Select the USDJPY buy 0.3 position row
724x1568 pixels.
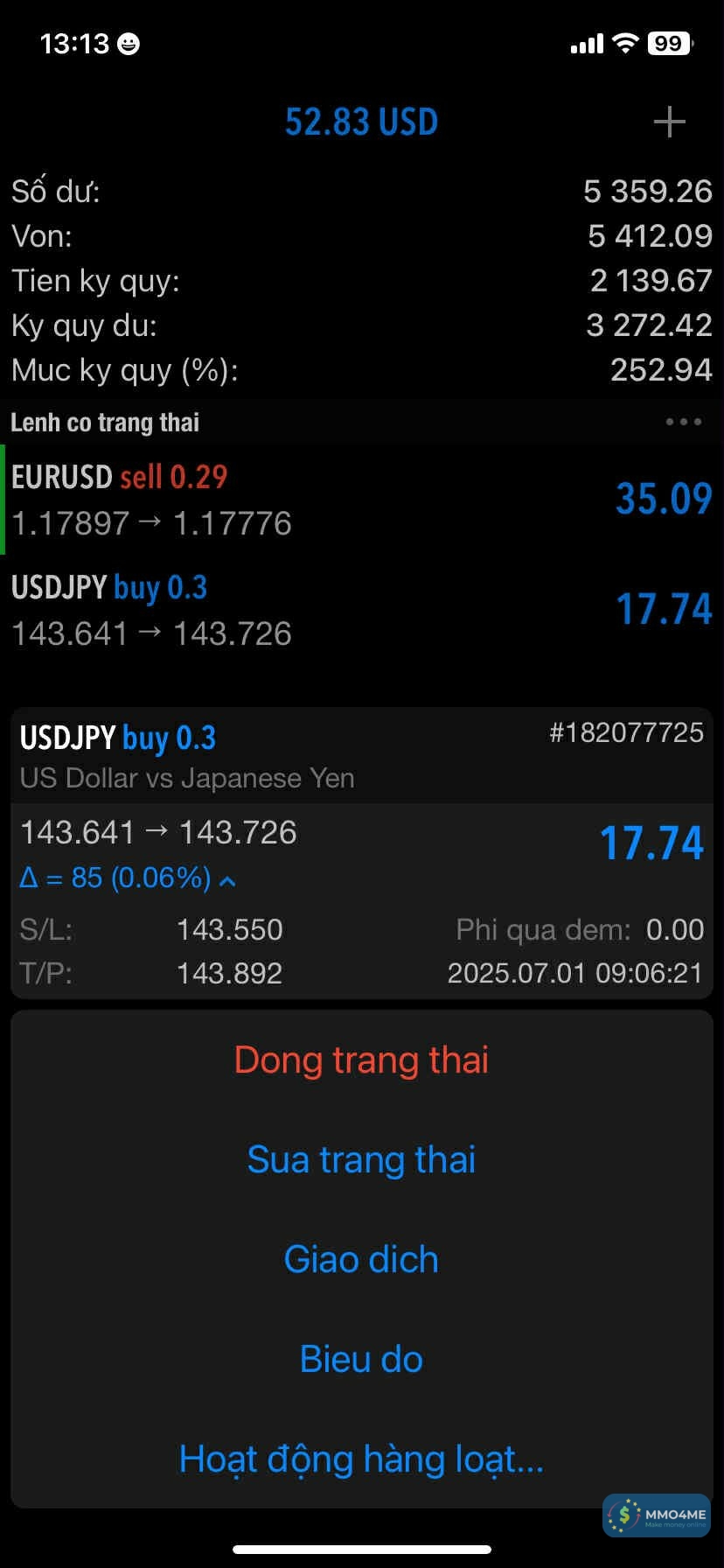(361, 610)
